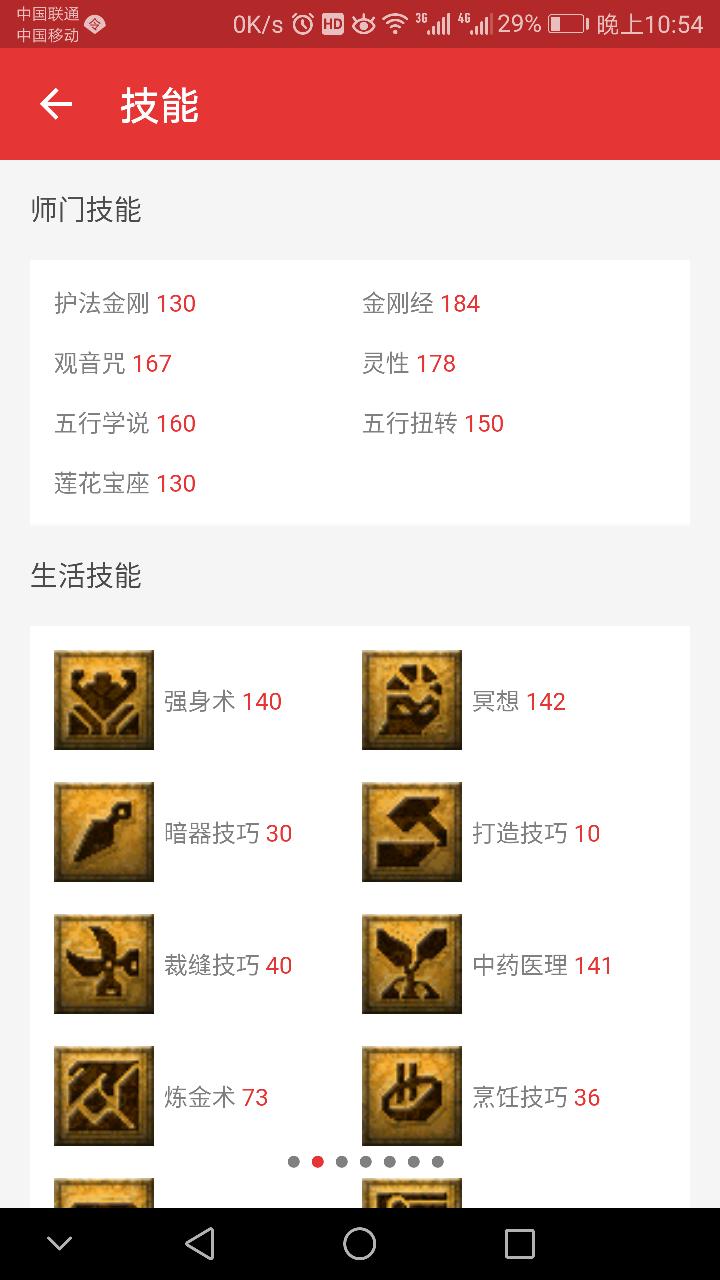This screenshot has width=720, height=1280.
Task: Tap the system home button
Action: 360,1244
